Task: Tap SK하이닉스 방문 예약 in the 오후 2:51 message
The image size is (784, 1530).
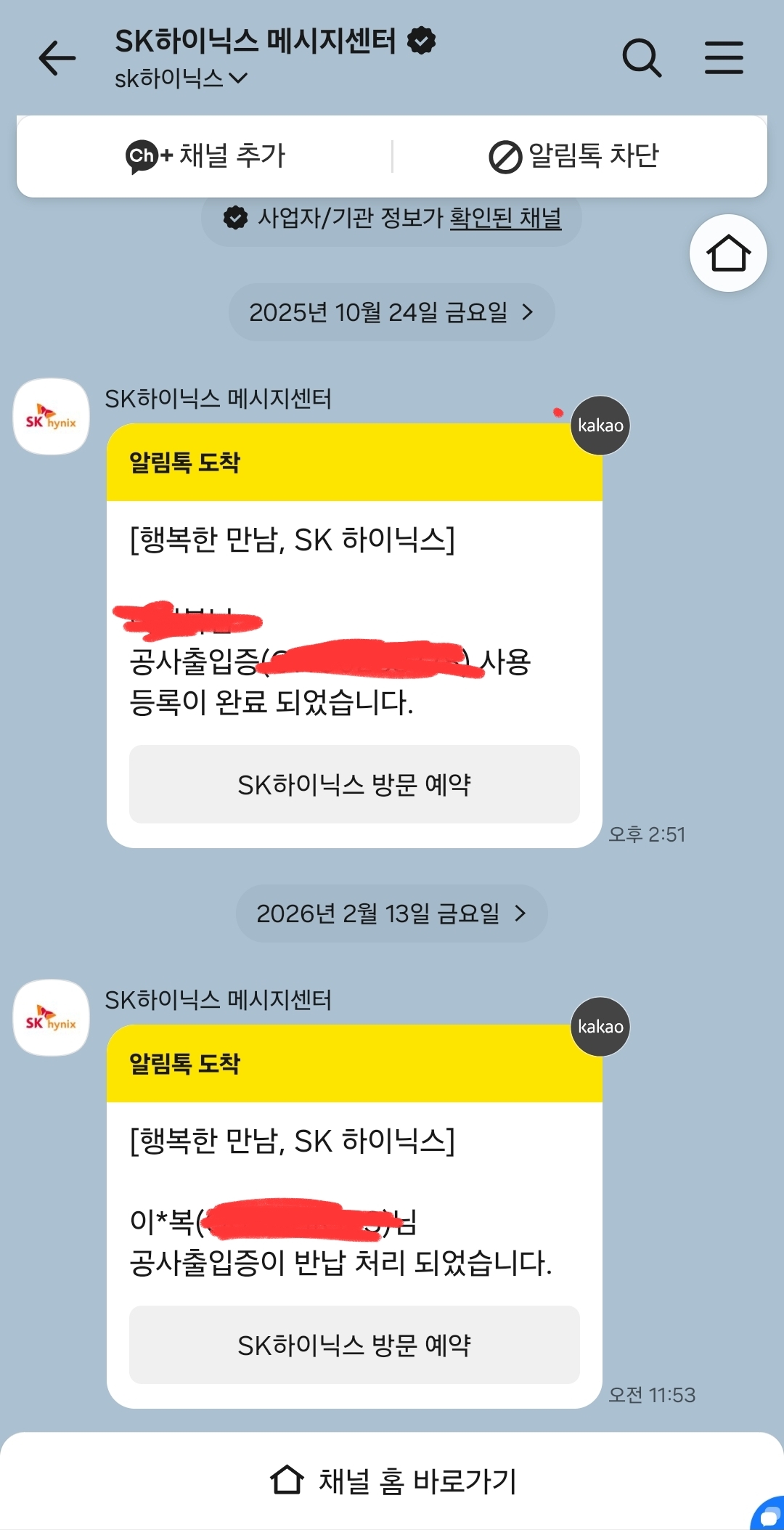Action: pyautogui.click(x=354, y=784)
